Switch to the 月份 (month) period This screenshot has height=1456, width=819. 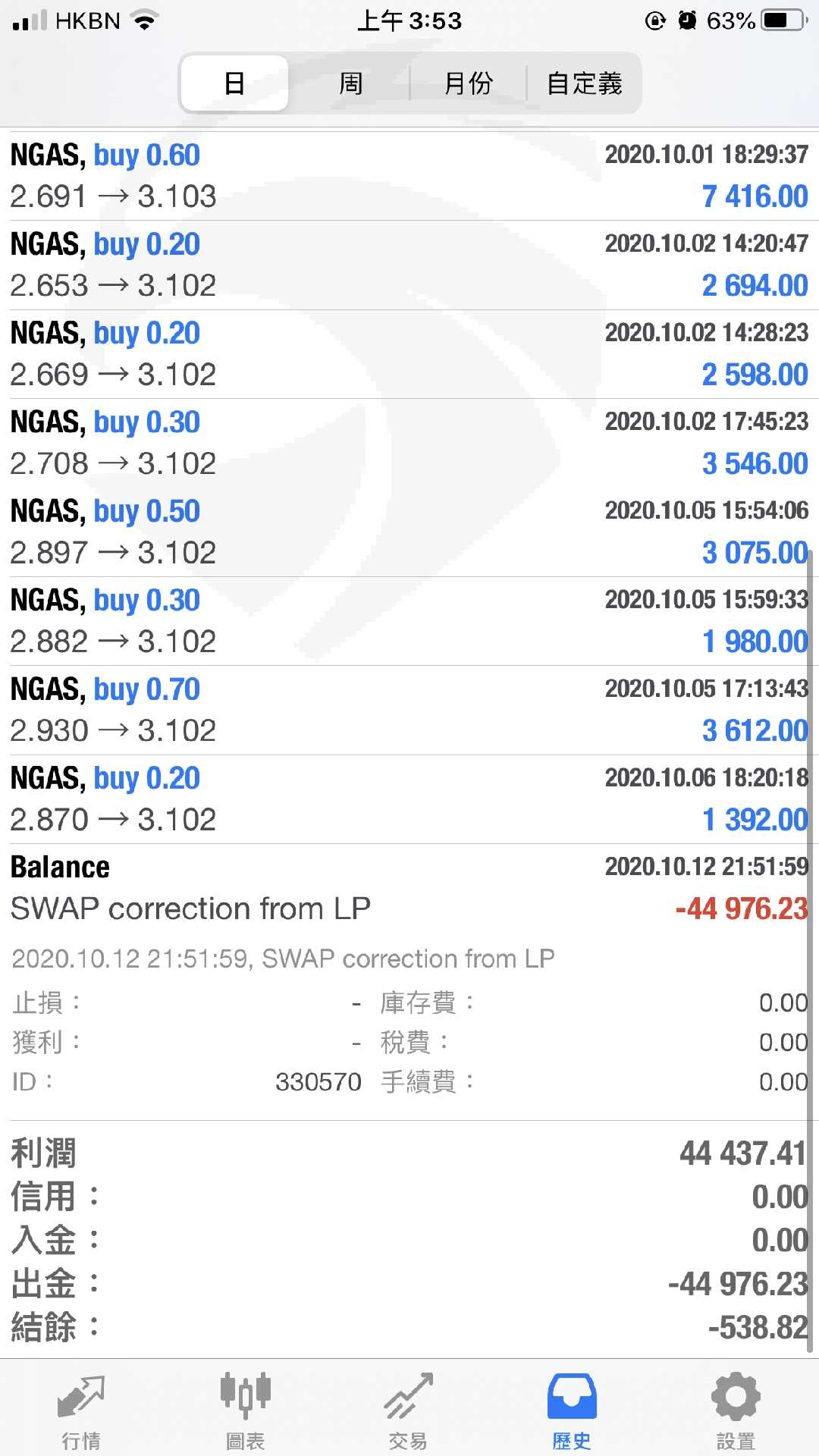point(468,83)
